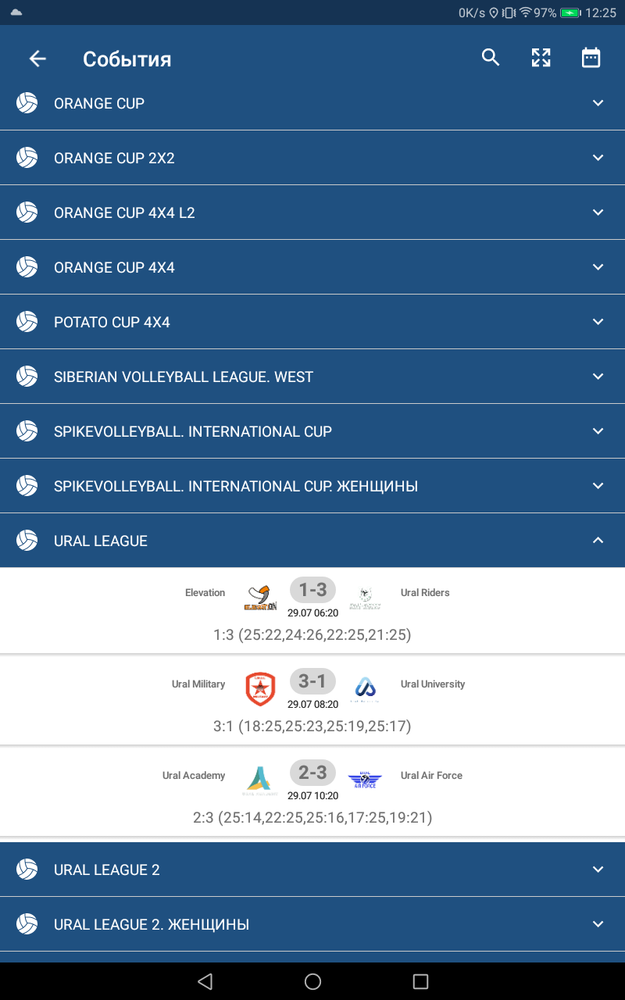The image size is (625, 1000).
Task: Go back using the app bar arrow
Action: (38, 59)
